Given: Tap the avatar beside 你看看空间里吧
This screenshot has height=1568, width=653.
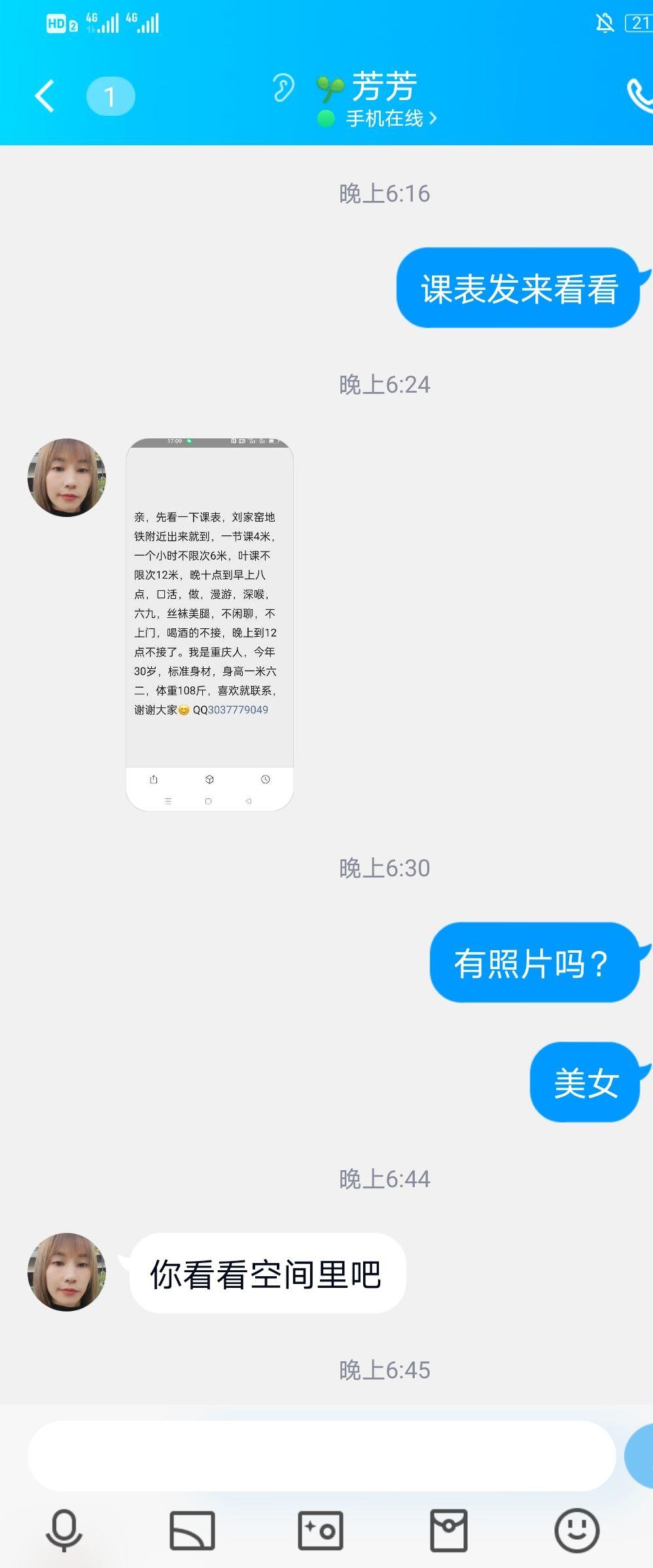Looking at the screenshot, I should pos(67,1272).
